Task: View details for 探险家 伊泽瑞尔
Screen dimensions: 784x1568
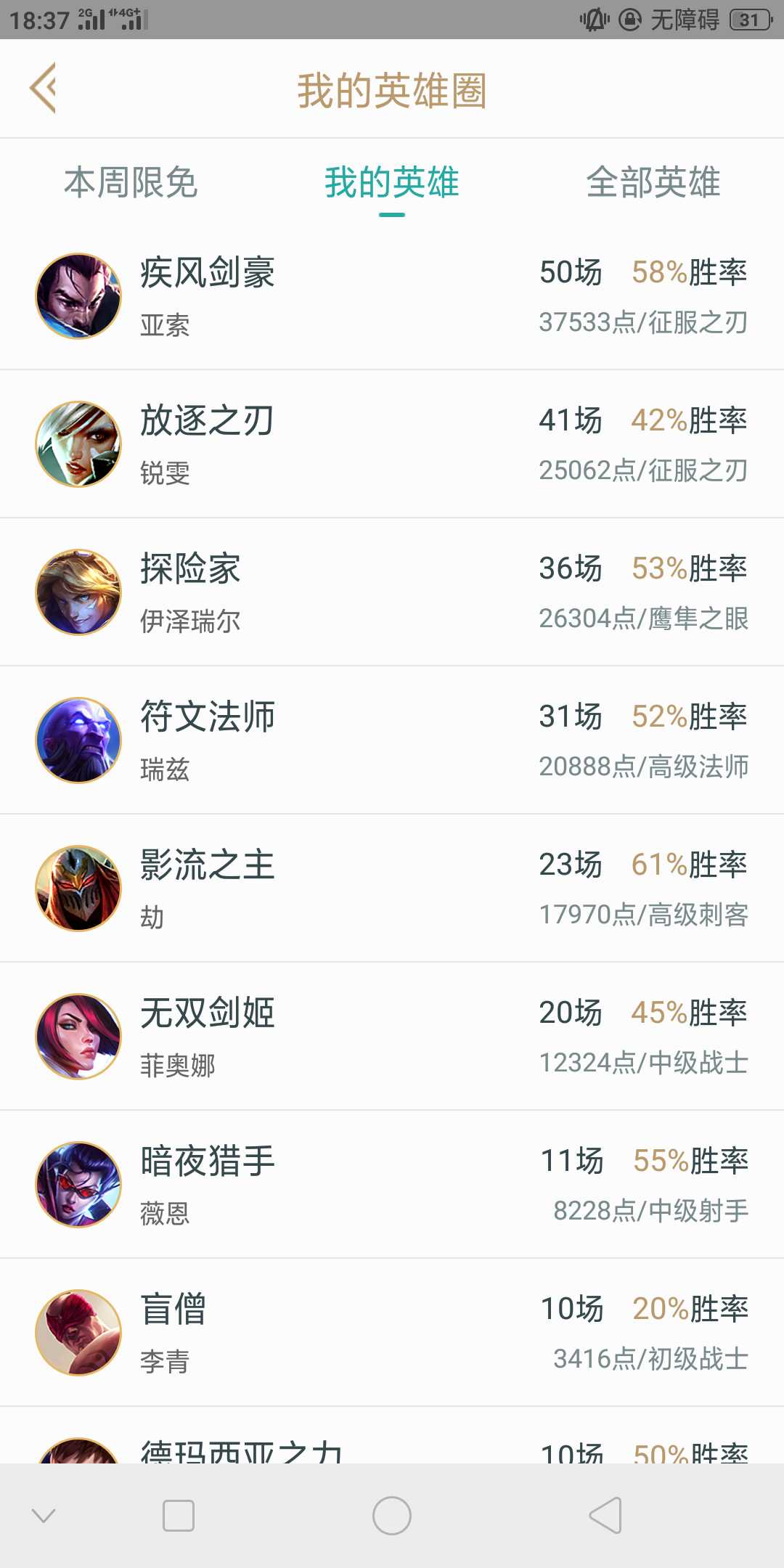Action: (x=392, y=592)
